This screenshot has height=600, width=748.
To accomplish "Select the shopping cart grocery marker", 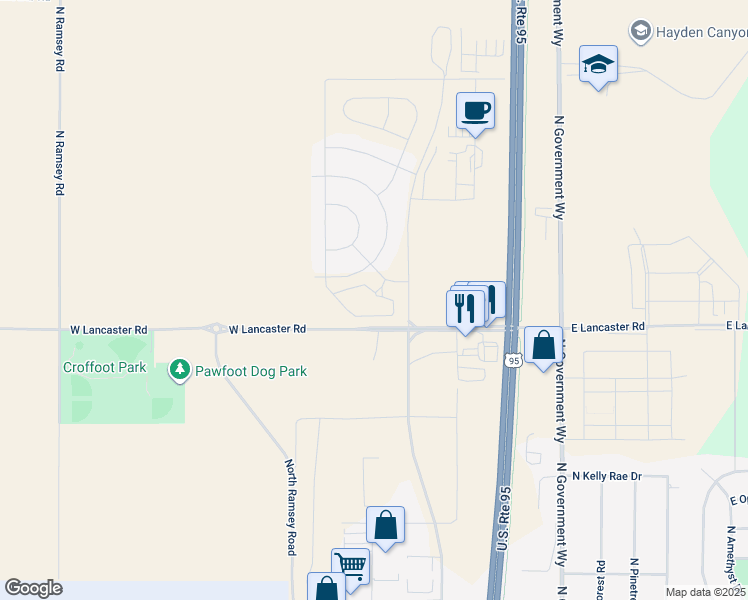I will [x=351, y=566].
